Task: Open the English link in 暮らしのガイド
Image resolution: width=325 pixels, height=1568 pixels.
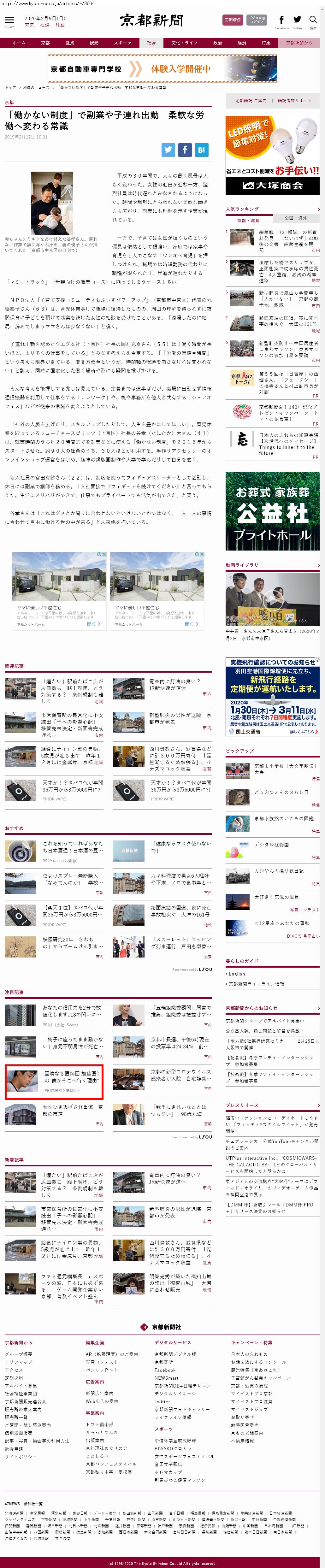Action: [237, 974]
